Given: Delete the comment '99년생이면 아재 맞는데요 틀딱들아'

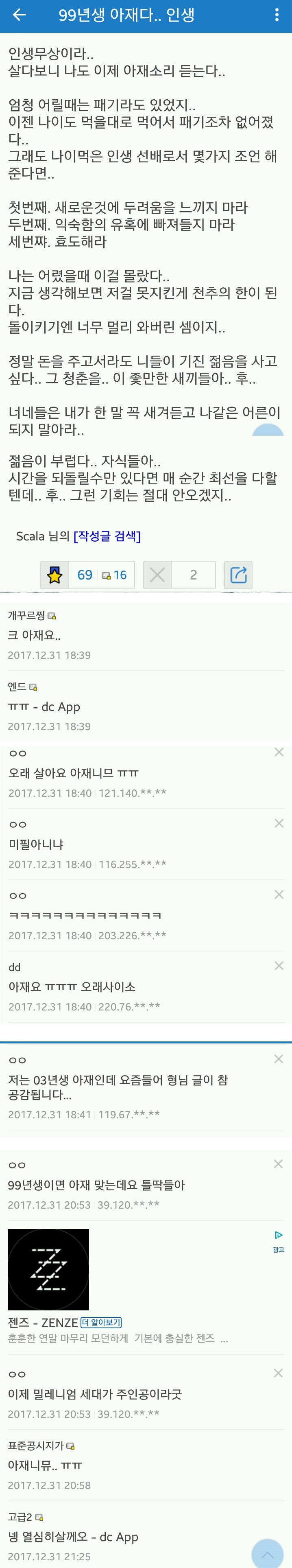Looking at the screenshot, I should [279, 1164].
